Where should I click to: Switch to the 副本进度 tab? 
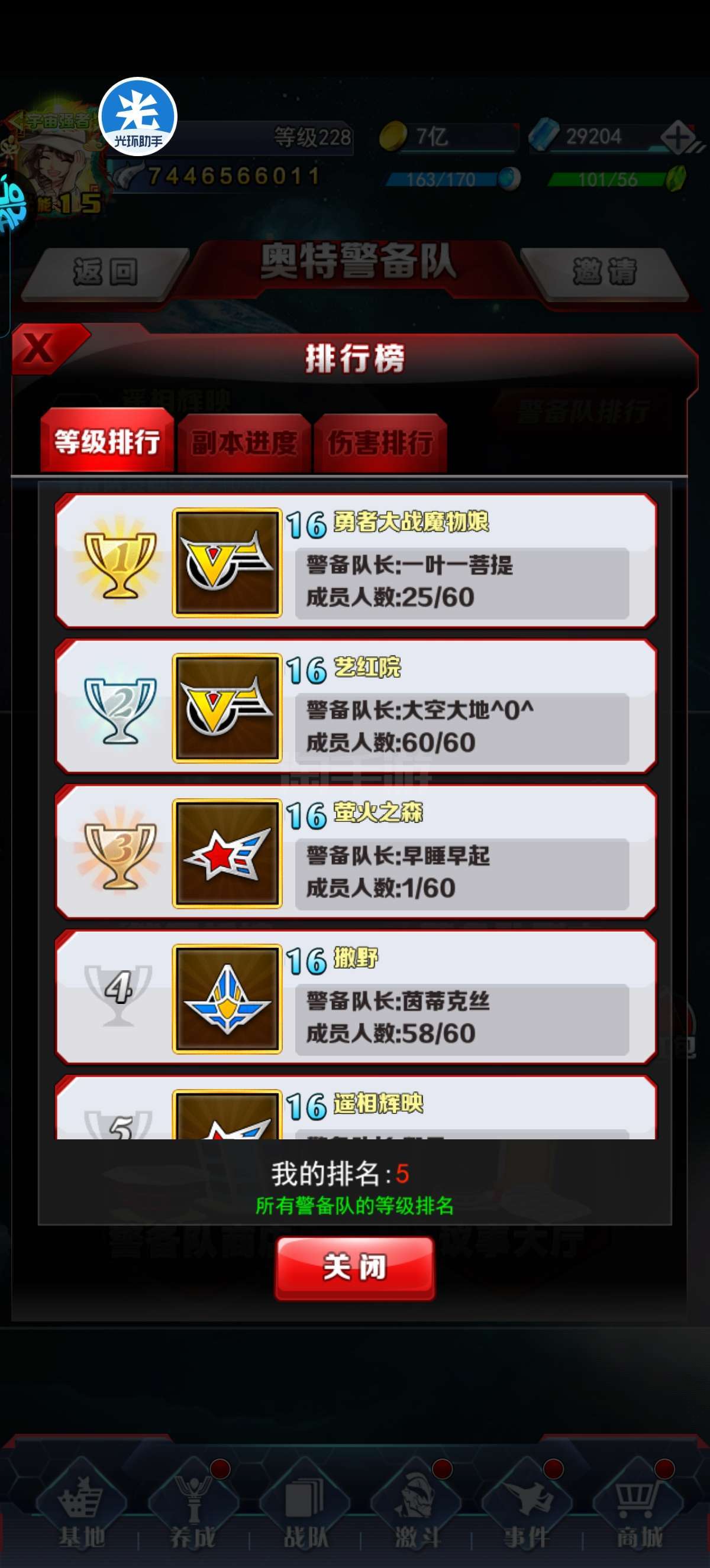244,442
